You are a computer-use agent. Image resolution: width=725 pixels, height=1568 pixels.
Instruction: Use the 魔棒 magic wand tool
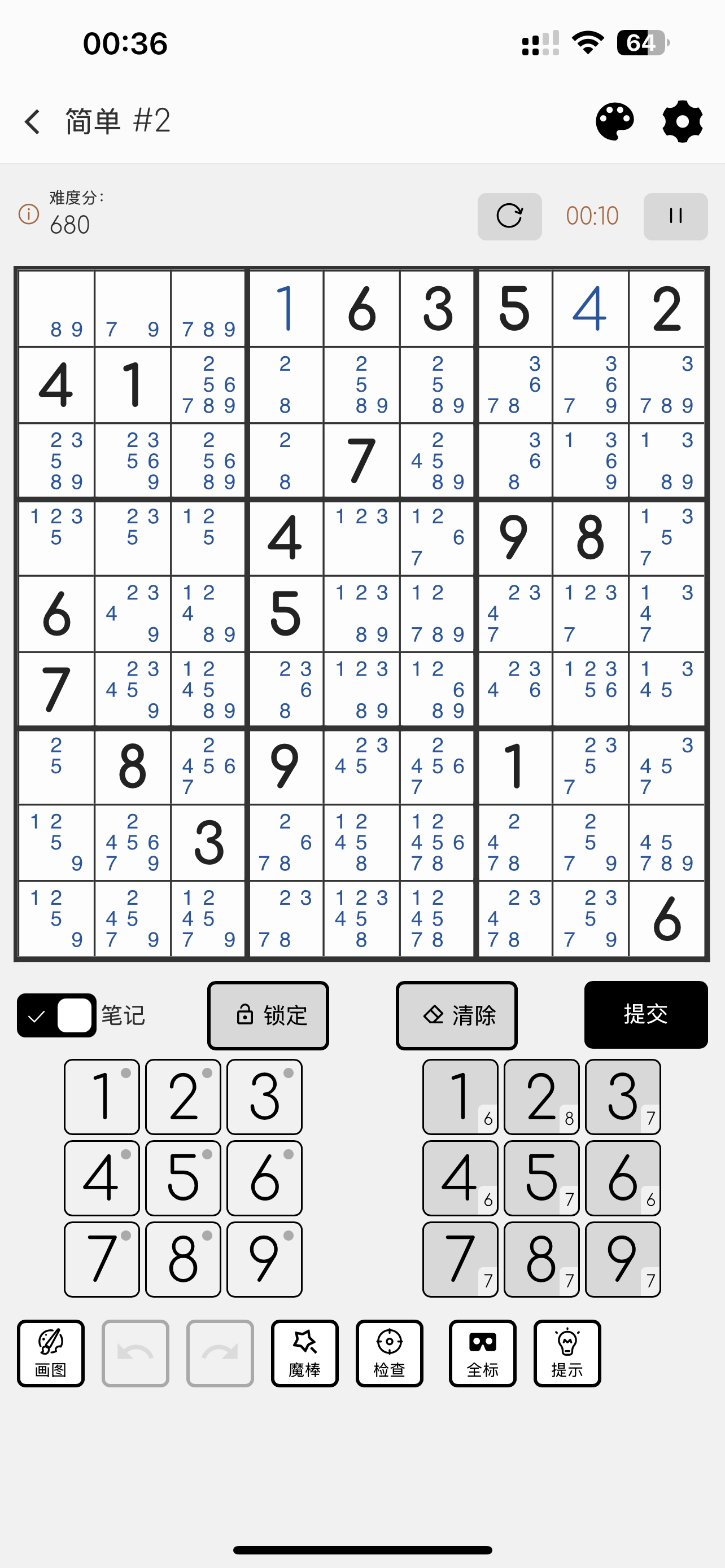tap(304, 1352)
